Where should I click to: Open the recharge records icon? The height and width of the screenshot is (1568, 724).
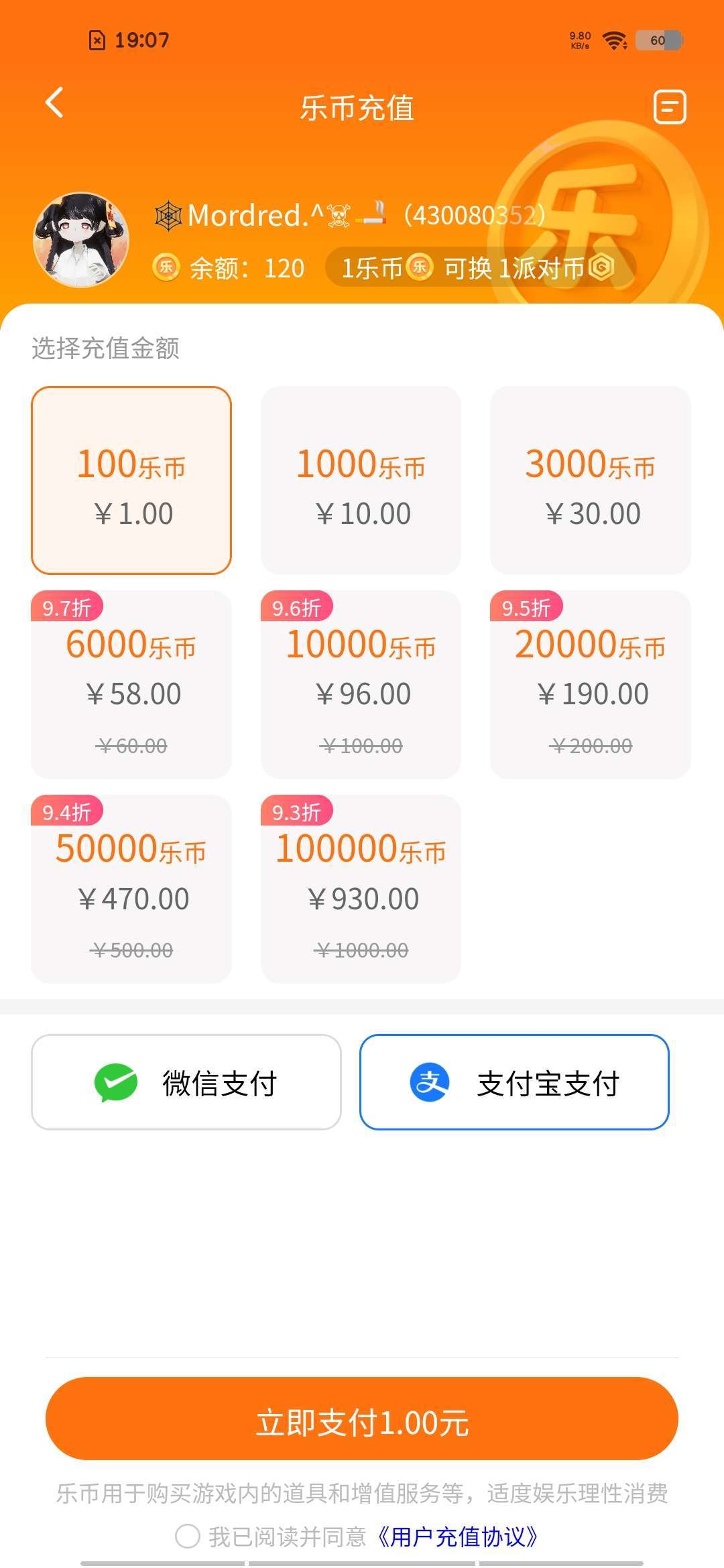coord(670,107)
